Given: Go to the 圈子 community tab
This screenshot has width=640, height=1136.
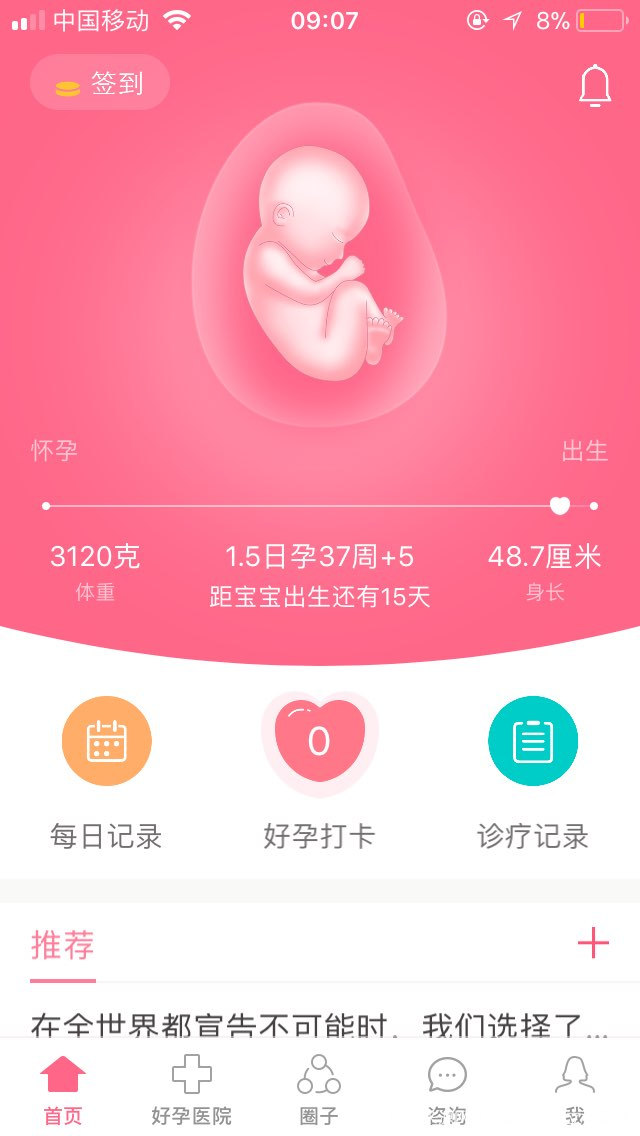Looking at the screenshot, I should point(319,1090).
